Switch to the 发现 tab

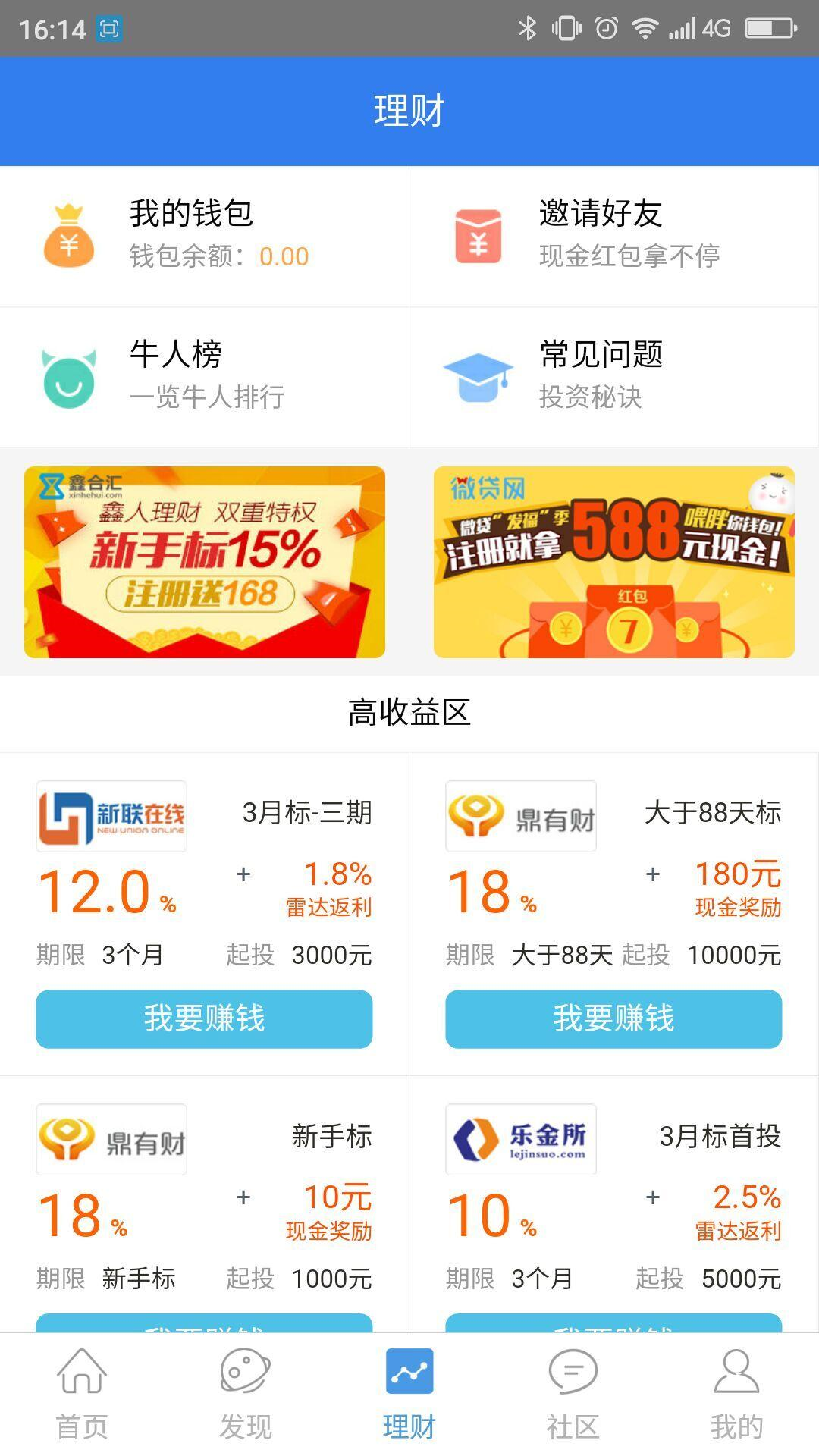tap(246, 1394)
